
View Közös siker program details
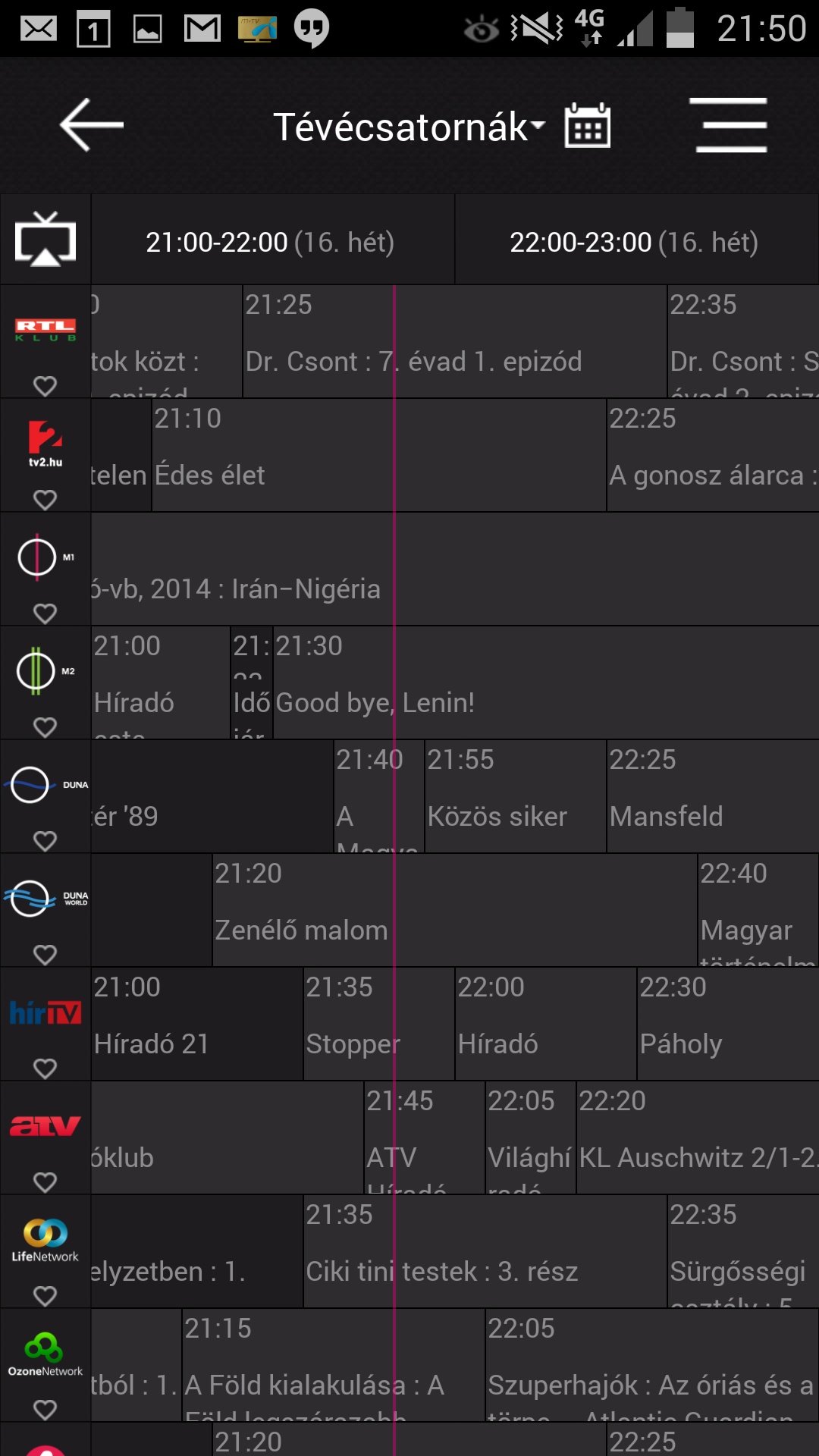pos(516,796)
